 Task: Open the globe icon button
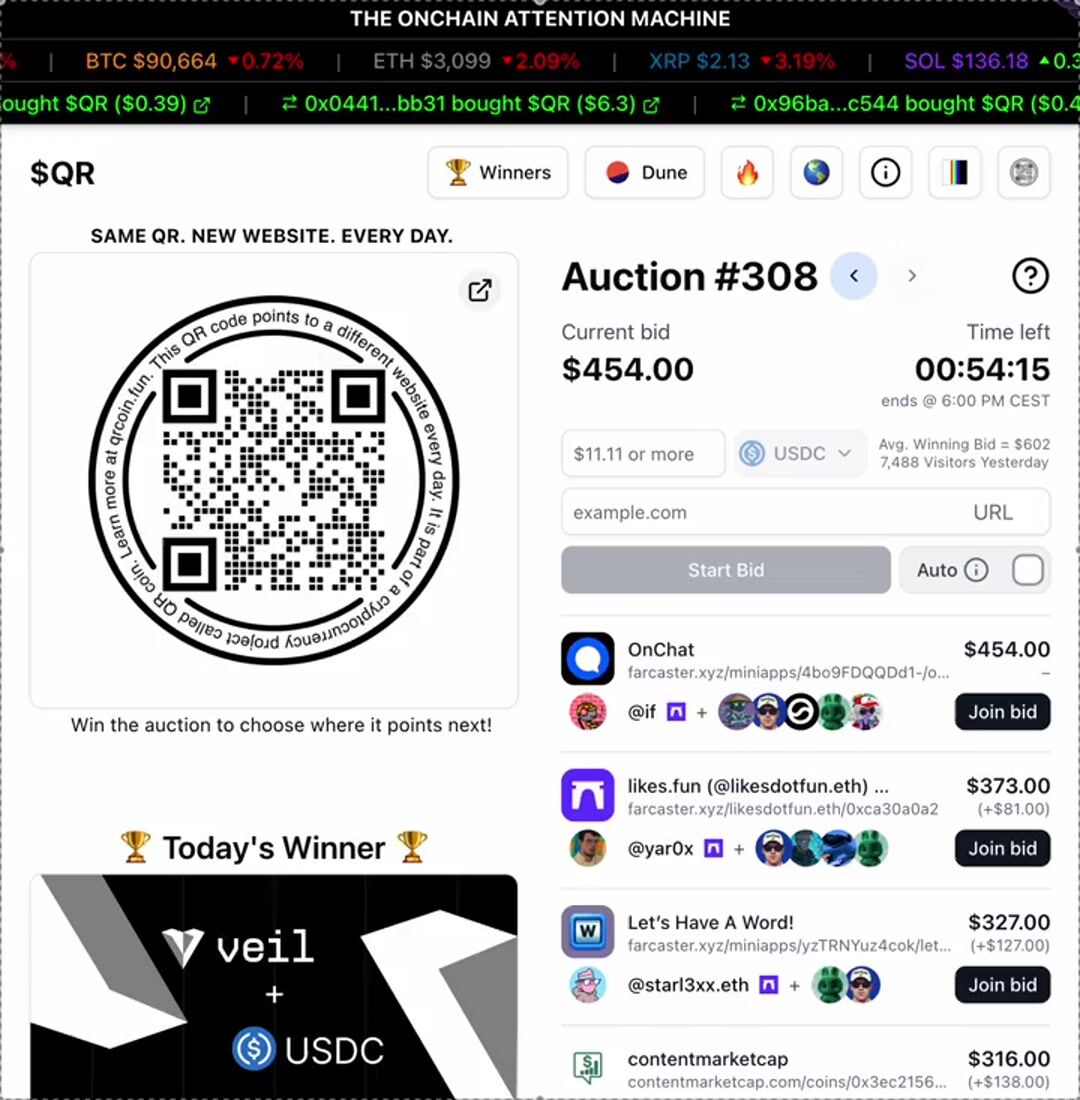816,173
